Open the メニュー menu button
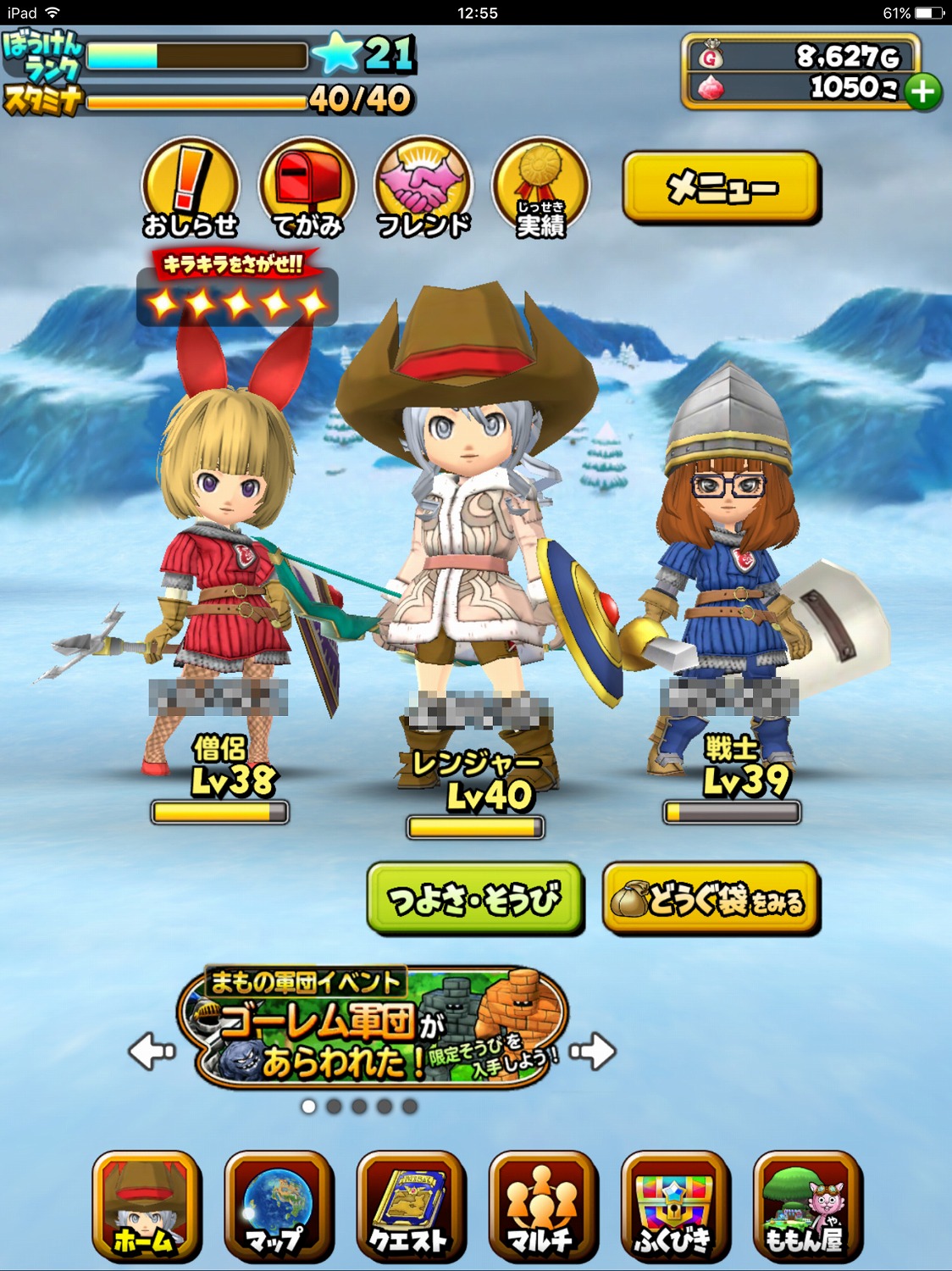Screen dimensions: 952x1271 721,187
